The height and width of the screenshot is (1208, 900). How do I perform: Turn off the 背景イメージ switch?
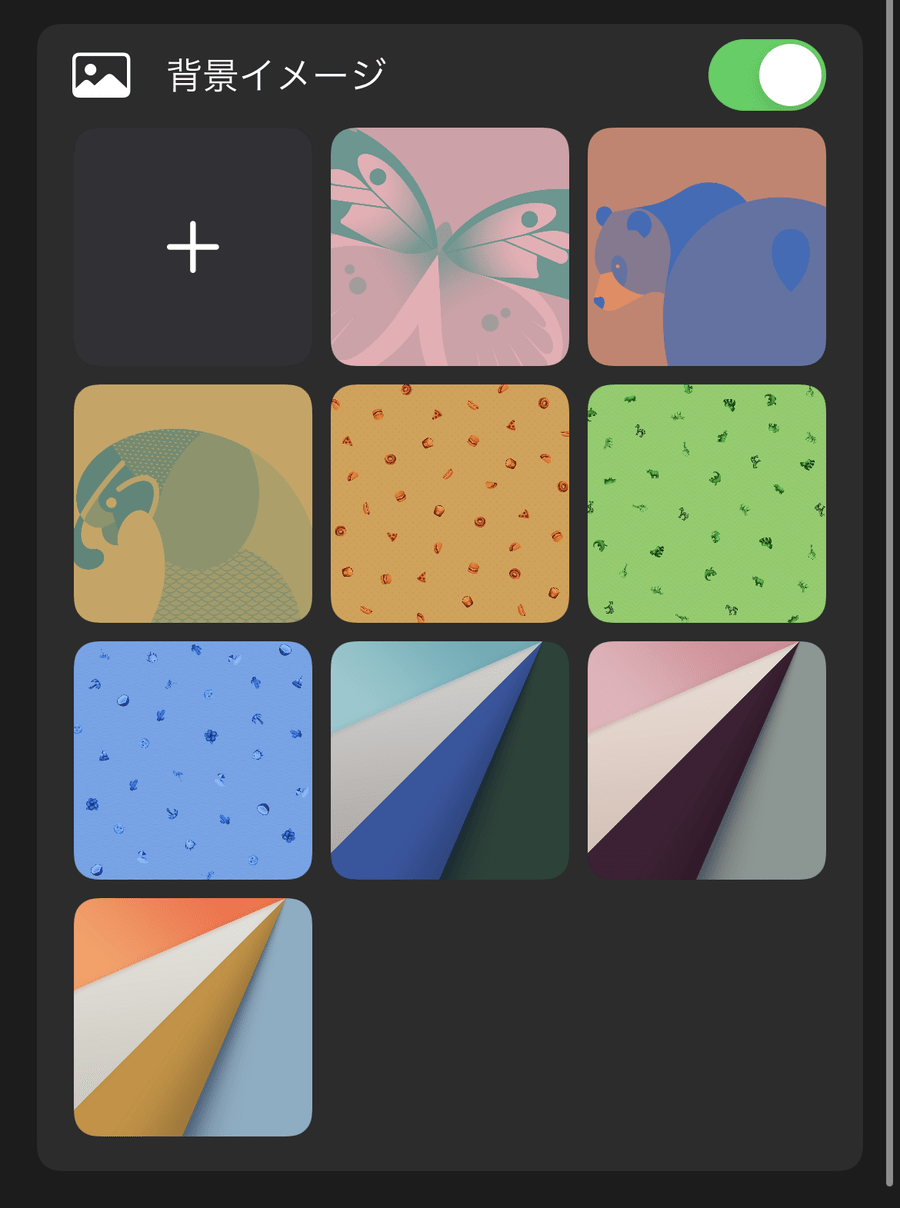767,75
